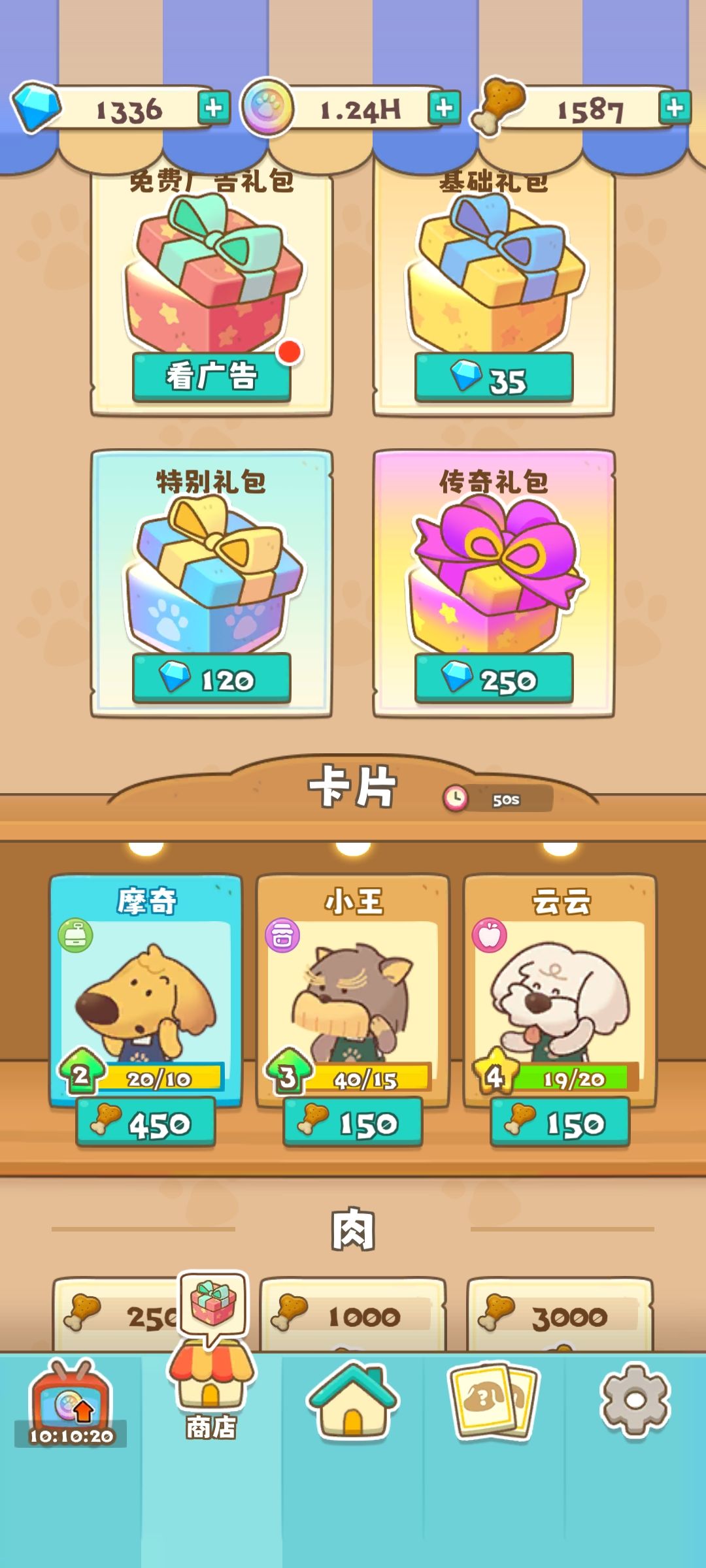This screenshot has height=1568, width=706.
Task: Tap the blue gem icon in currency bar
Action: 39,108
